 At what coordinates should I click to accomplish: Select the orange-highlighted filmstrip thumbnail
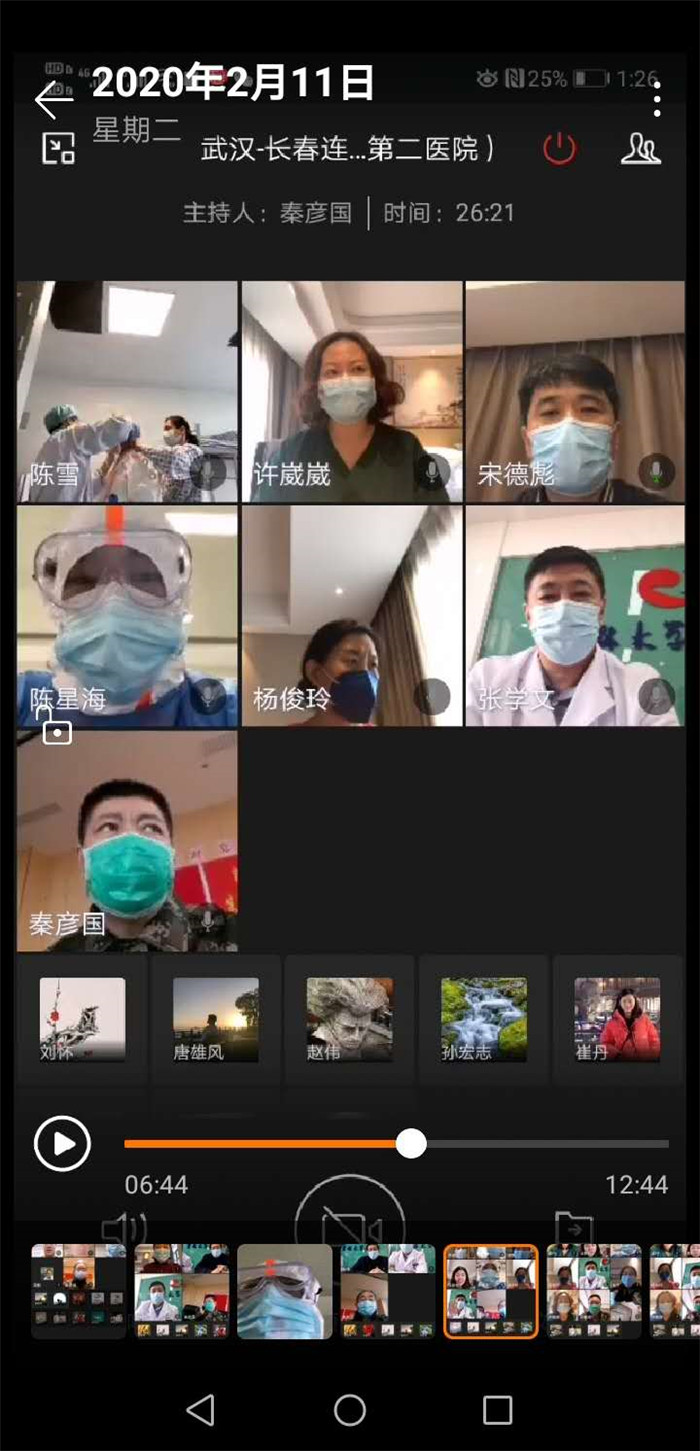491,1291
